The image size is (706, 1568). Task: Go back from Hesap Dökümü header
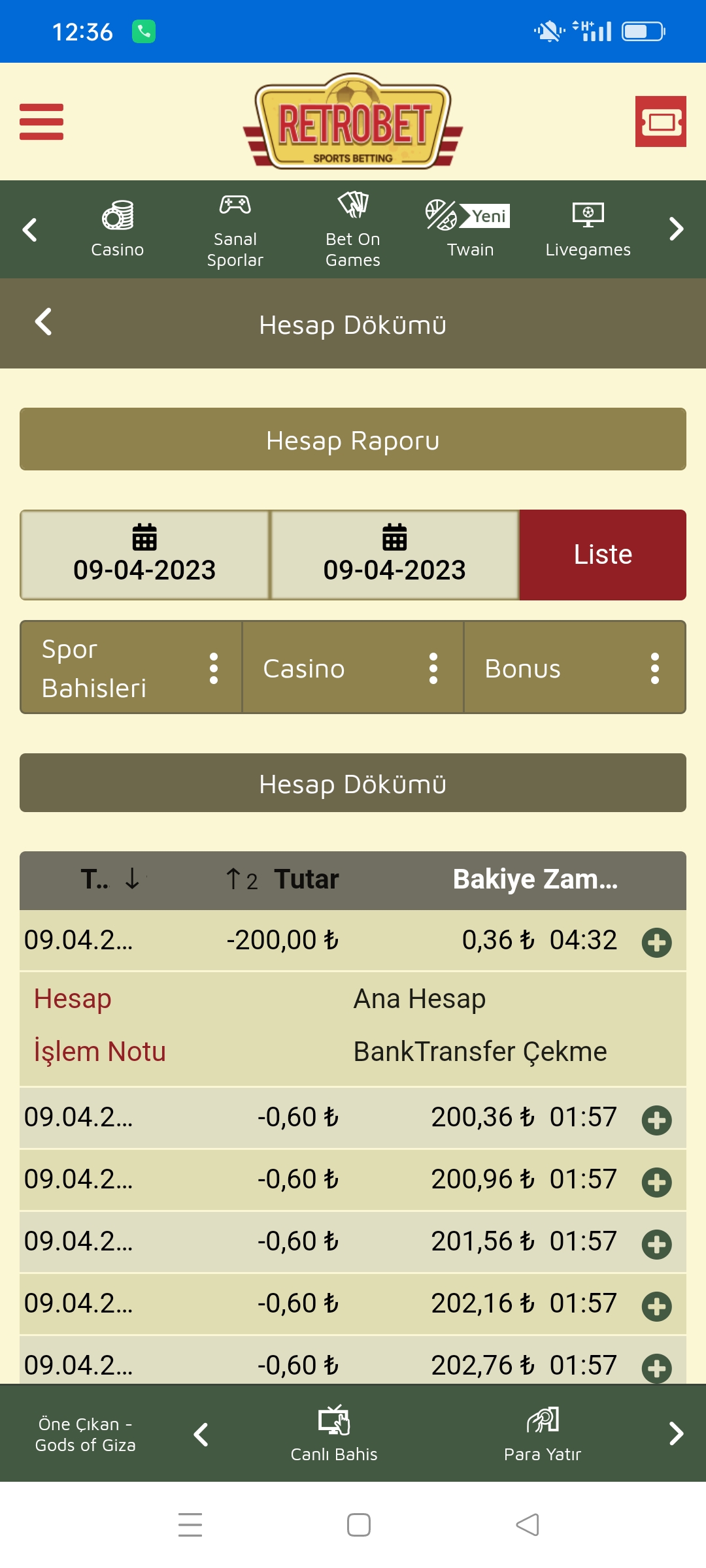point(43,322)
